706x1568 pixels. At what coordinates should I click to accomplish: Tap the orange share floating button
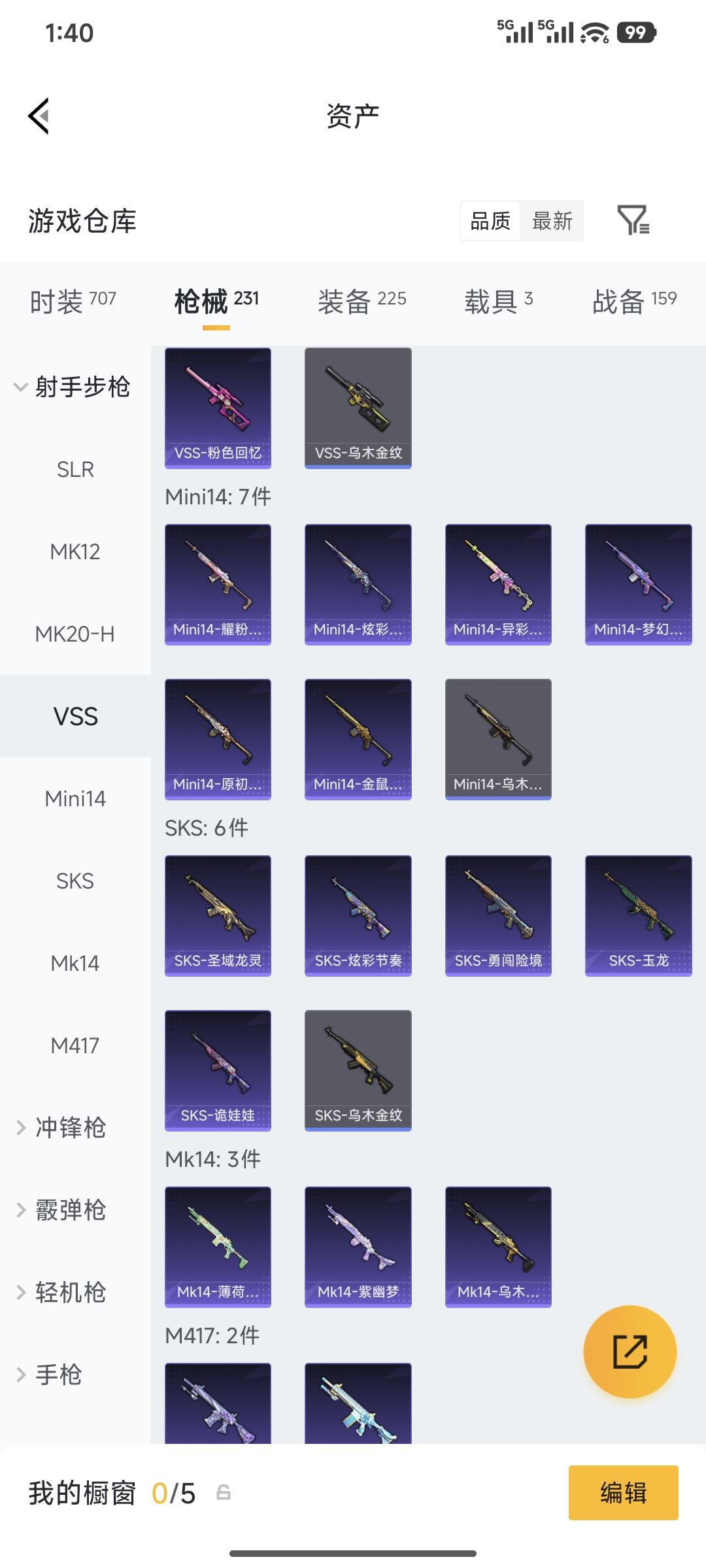click(x=630, y=1351)
